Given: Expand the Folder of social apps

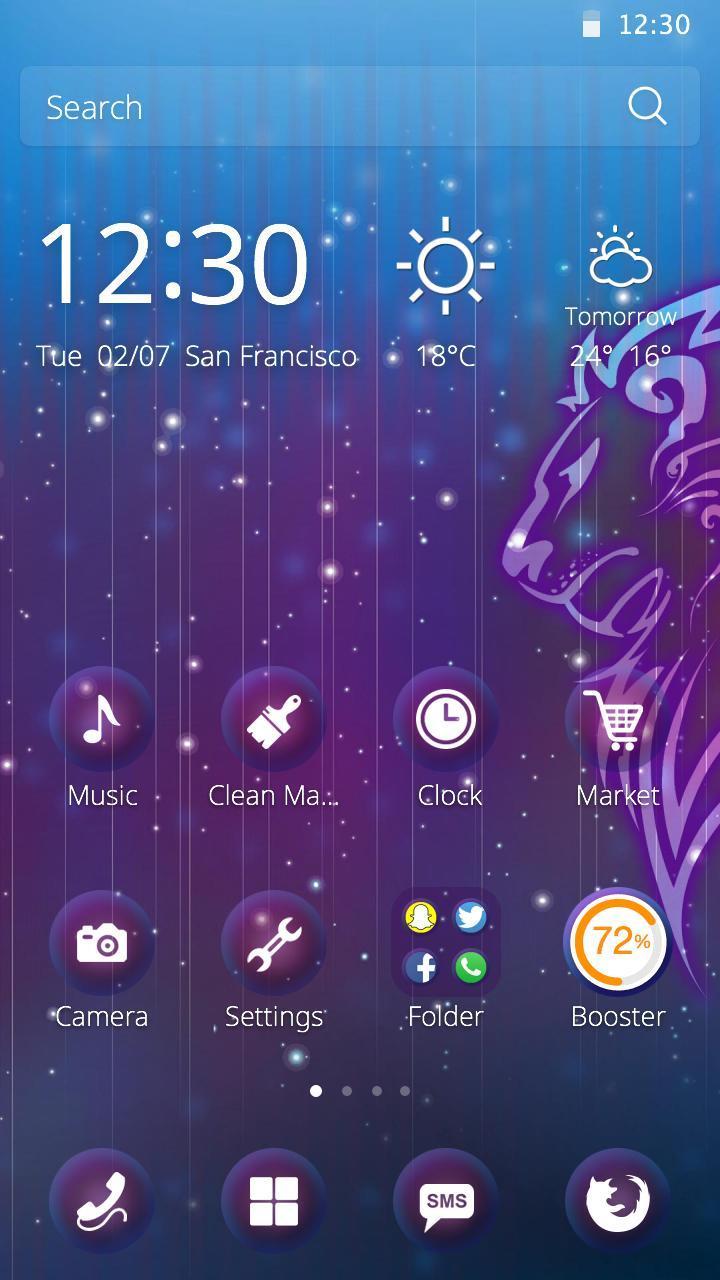Looking at the screenshot, I should click(446, 943).
